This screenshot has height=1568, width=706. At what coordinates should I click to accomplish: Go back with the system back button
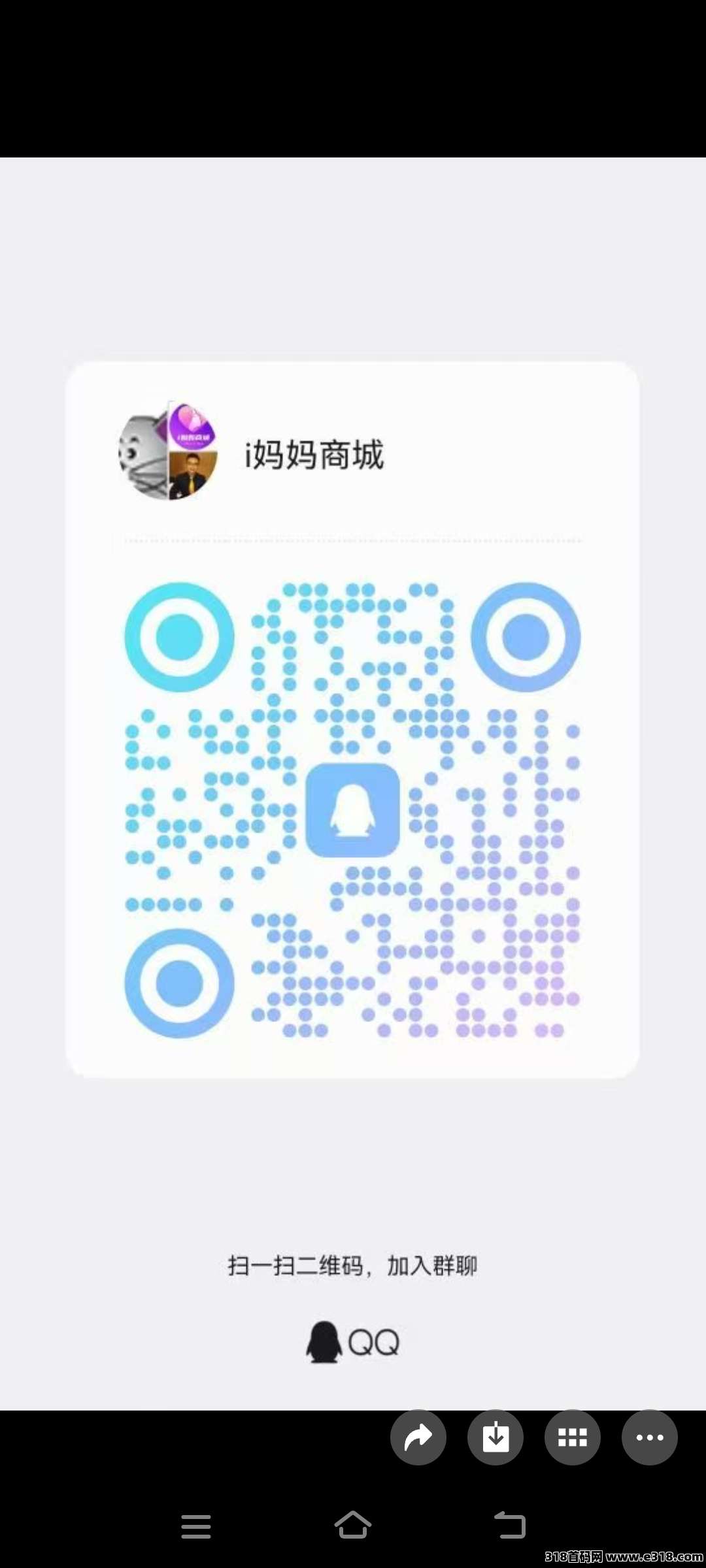pyautogui.click(x=510, y=1526)
